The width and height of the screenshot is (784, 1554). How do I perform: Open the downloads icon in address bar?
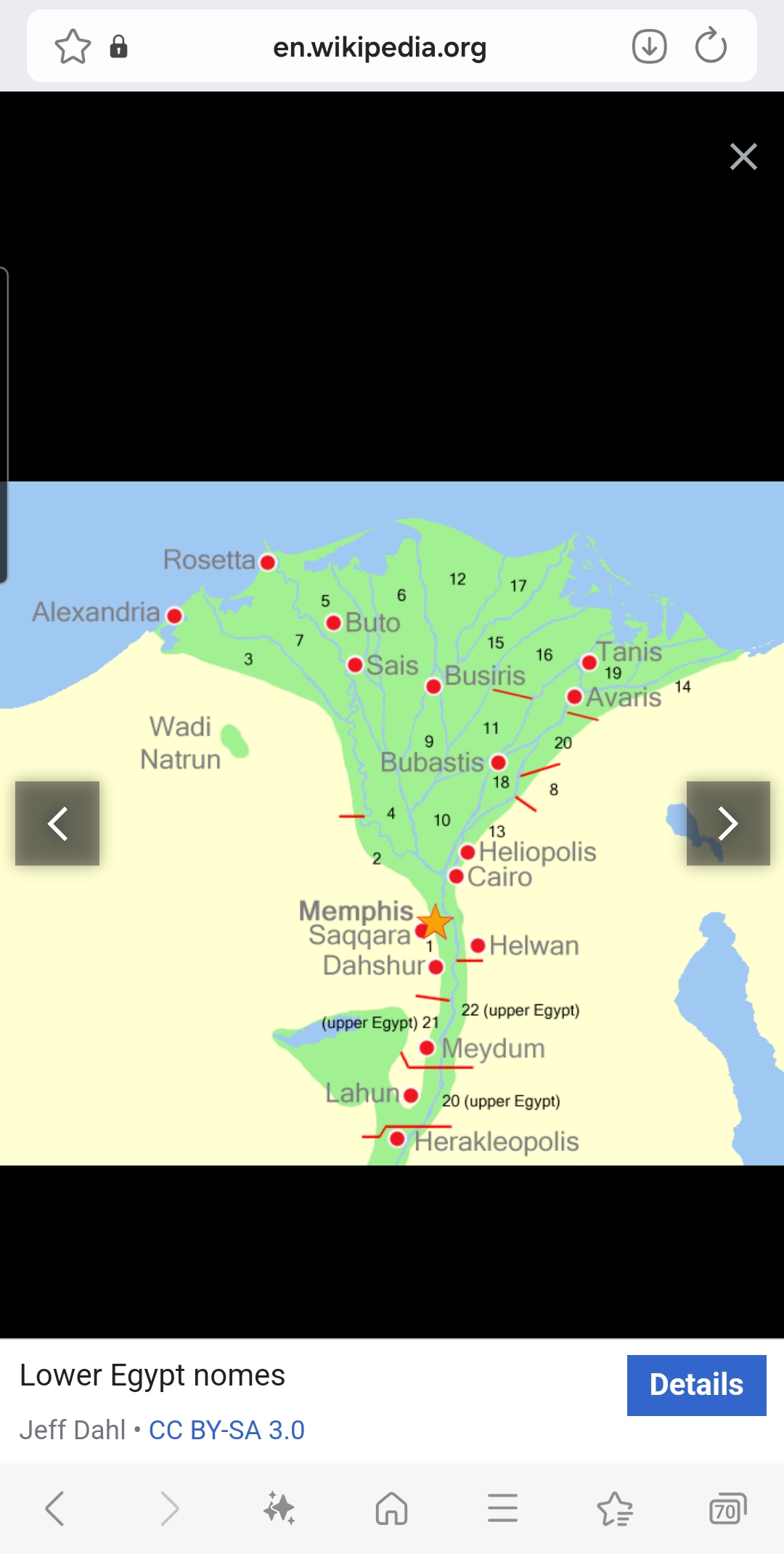649,47
